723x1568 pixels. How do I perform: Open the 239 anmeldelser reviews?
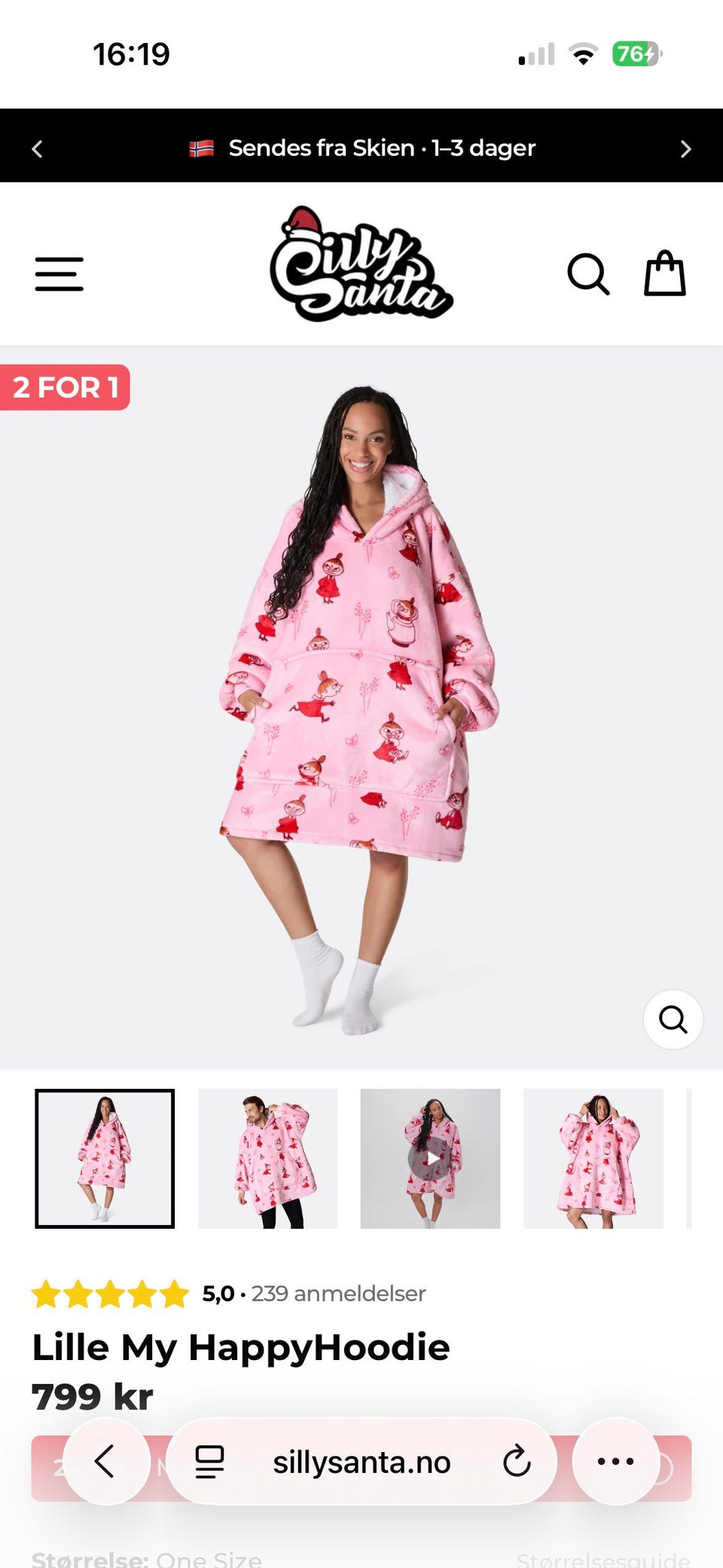(338, 1293)
